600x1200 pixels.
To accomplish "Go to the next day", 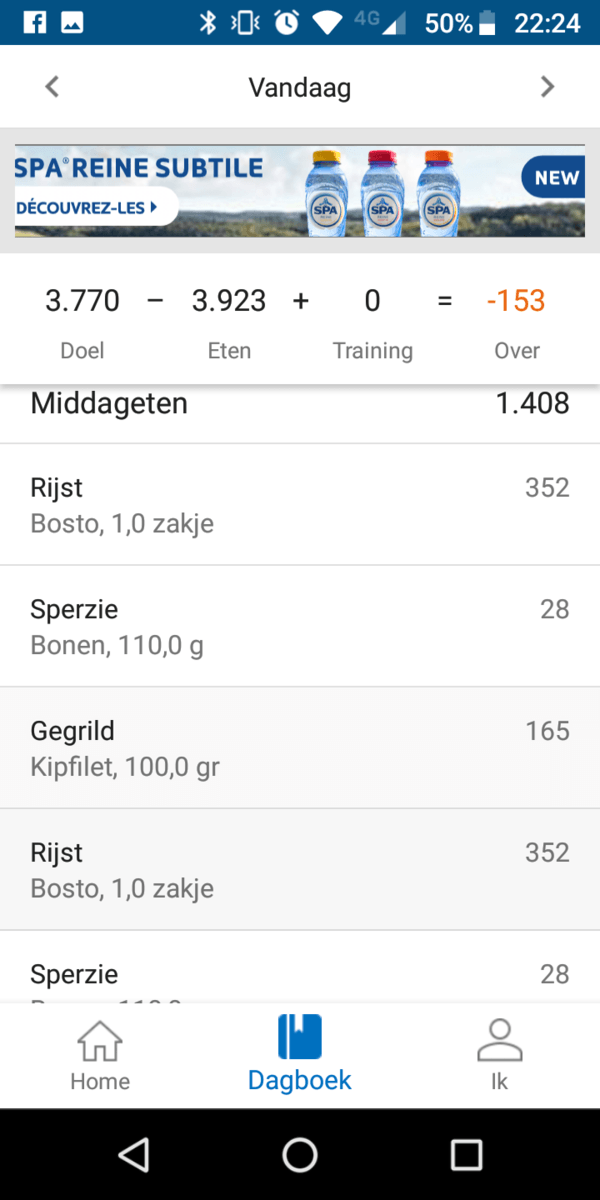I will click(x=547, y=88).
